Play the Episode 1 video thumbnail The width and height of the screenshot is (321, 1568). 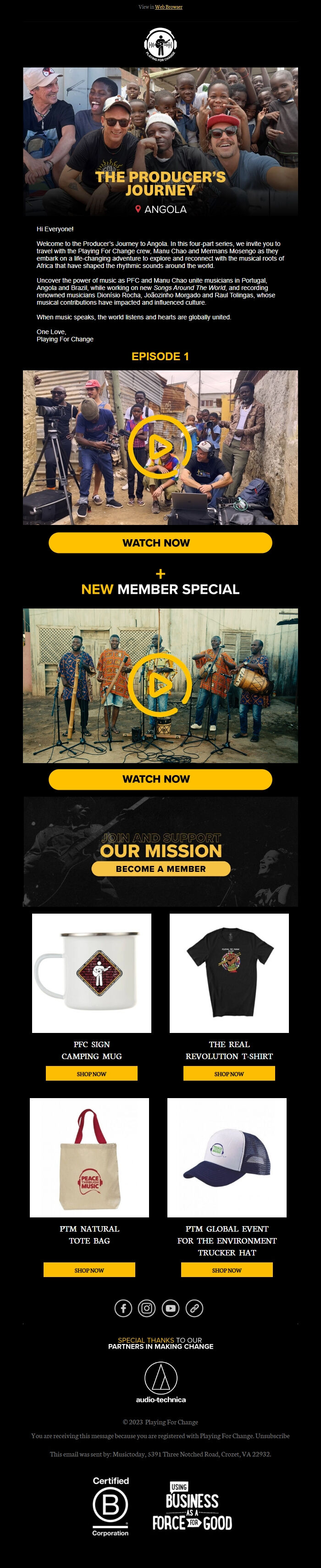point(160,447)
